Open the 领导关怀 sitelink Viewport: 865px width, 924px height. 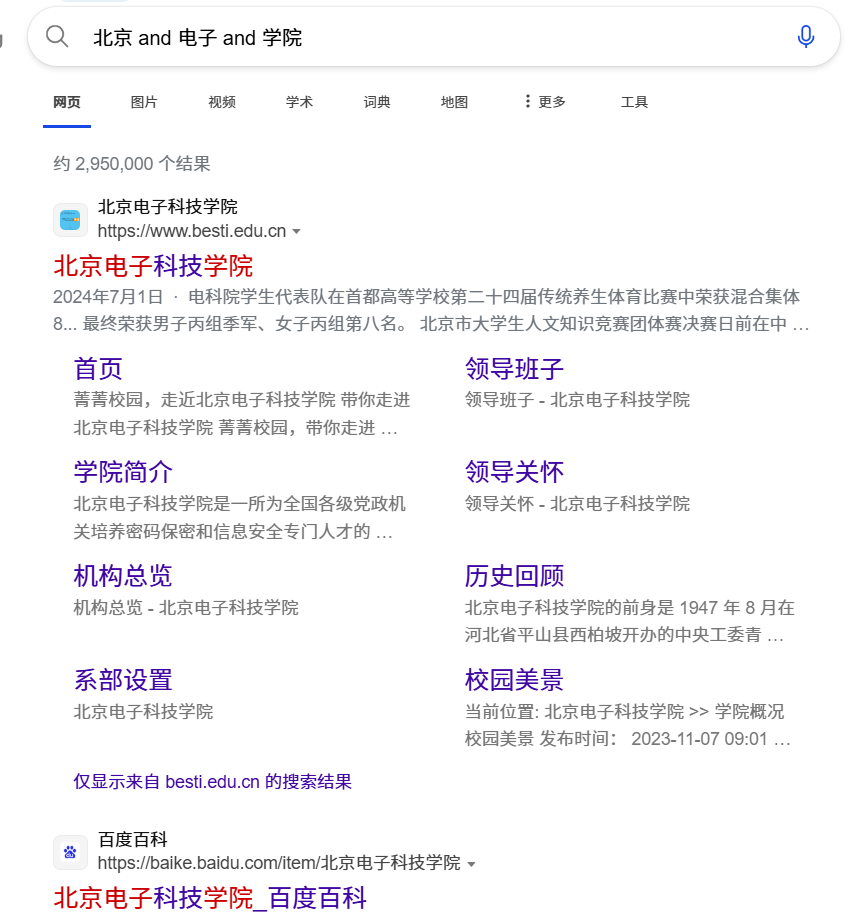[514, 471]
